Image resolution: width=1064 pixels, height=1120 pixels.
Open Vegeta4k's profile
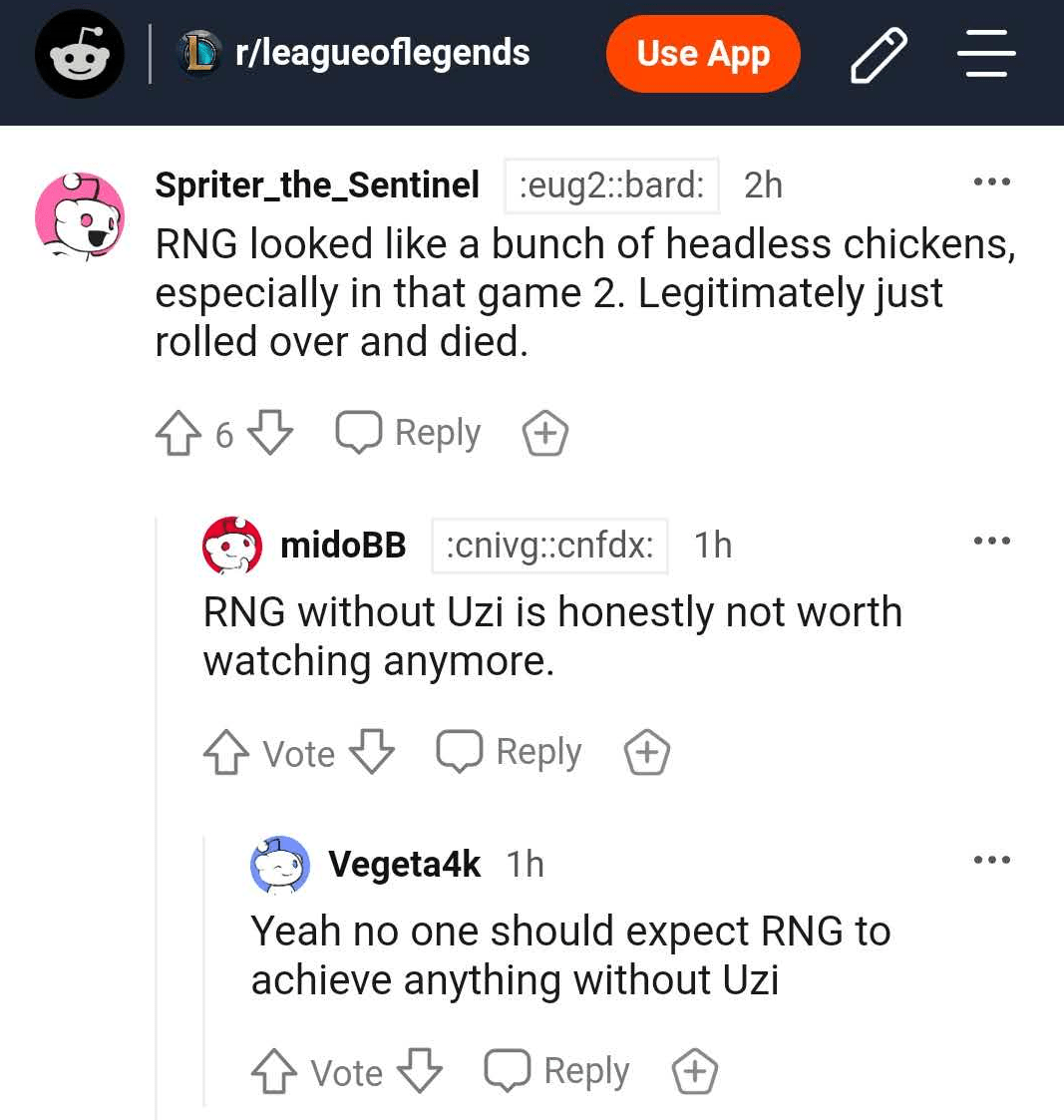point(404,864)
